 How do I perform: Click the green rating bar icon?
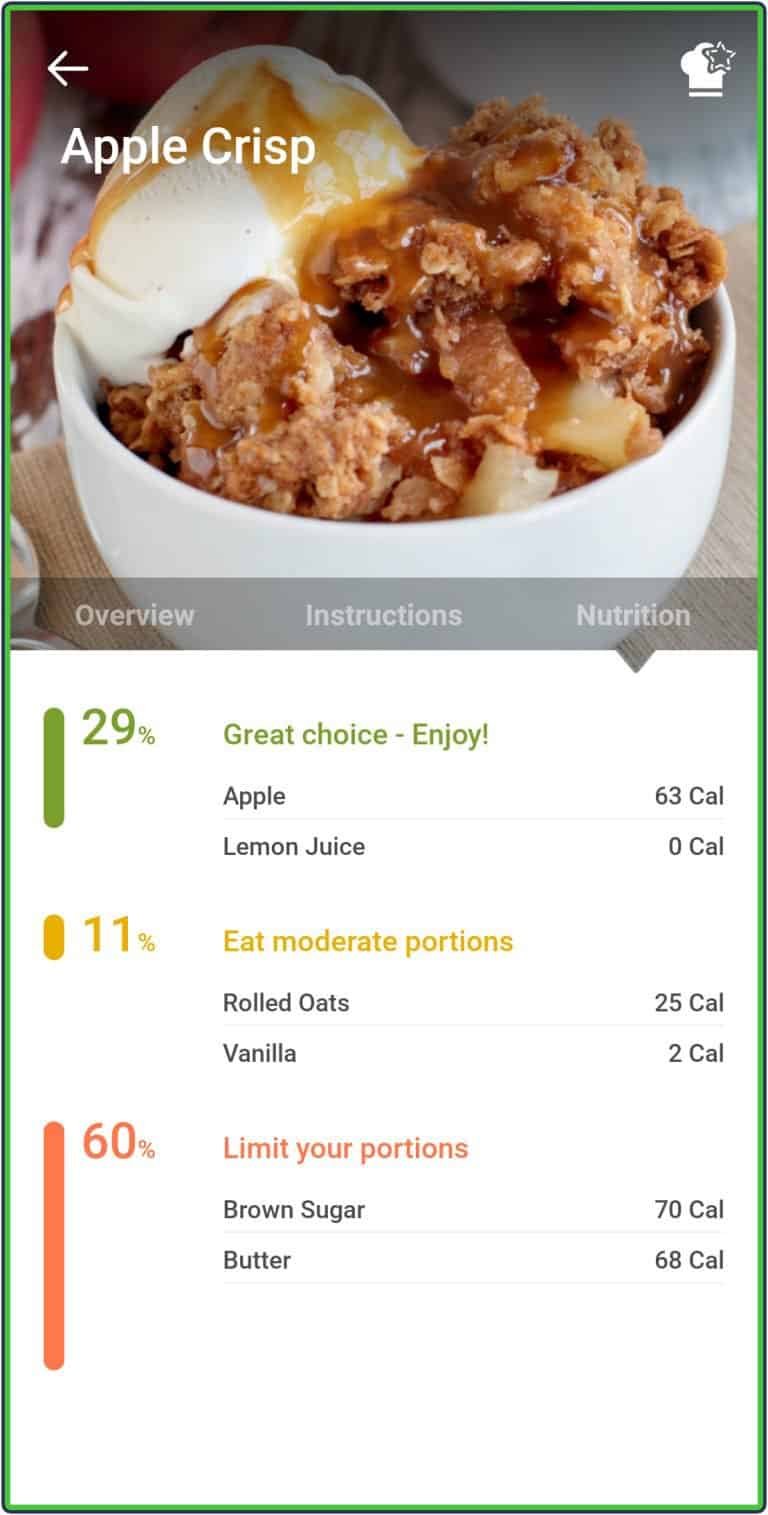tap(56, 770)
